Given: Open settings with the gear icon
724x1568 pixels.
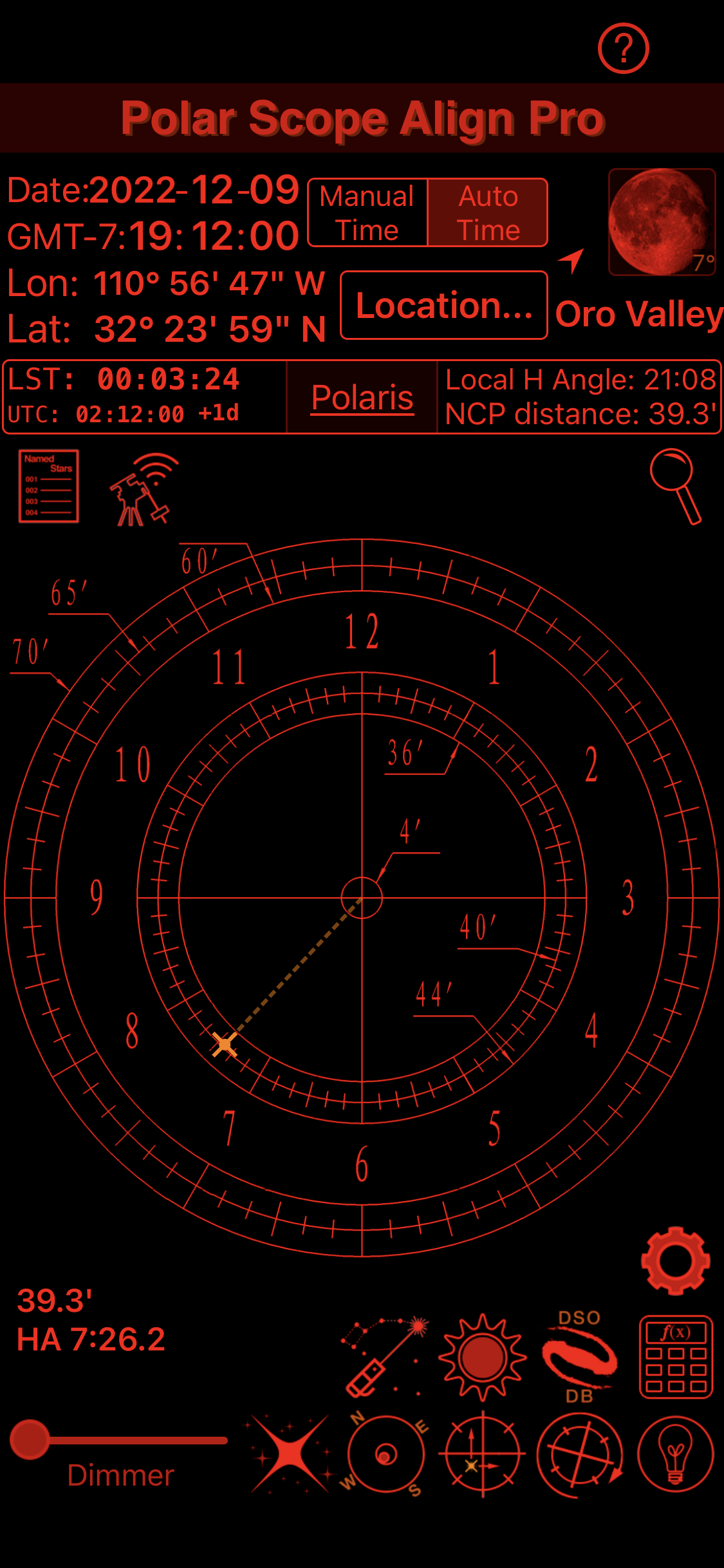Looking at the screenshot, I should pyautogui.click(x=675, y=1261).
